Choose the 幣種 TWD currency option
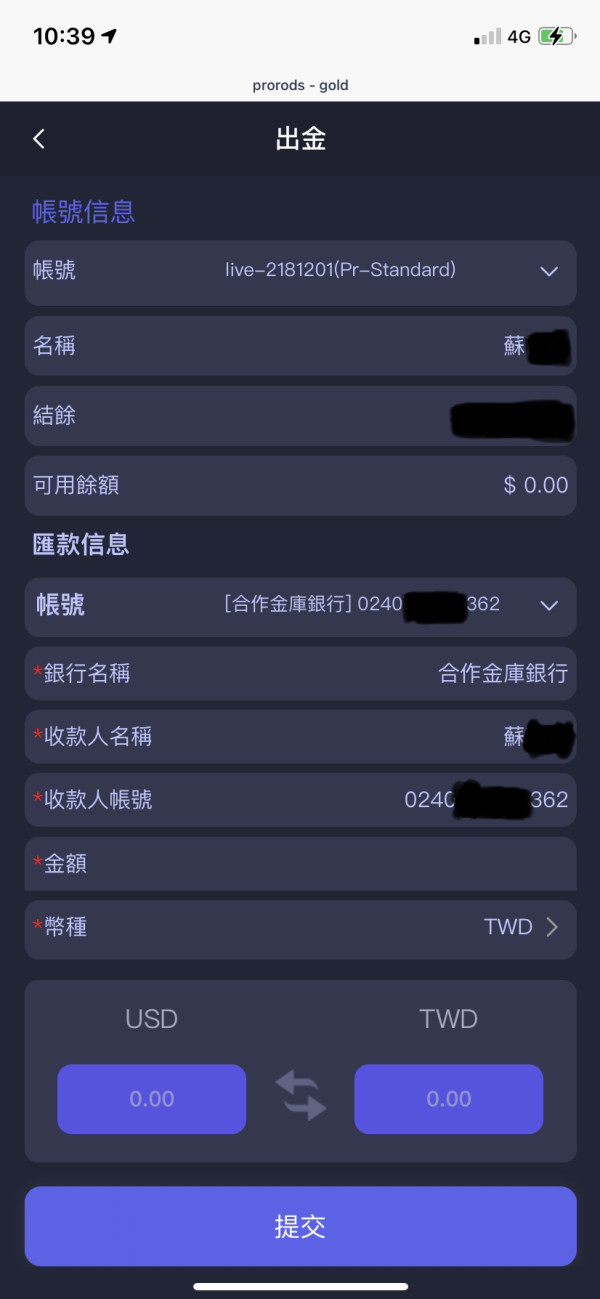Image resolution: width=600 pixels, height=1299 pixels. click(x=300, y=929)
